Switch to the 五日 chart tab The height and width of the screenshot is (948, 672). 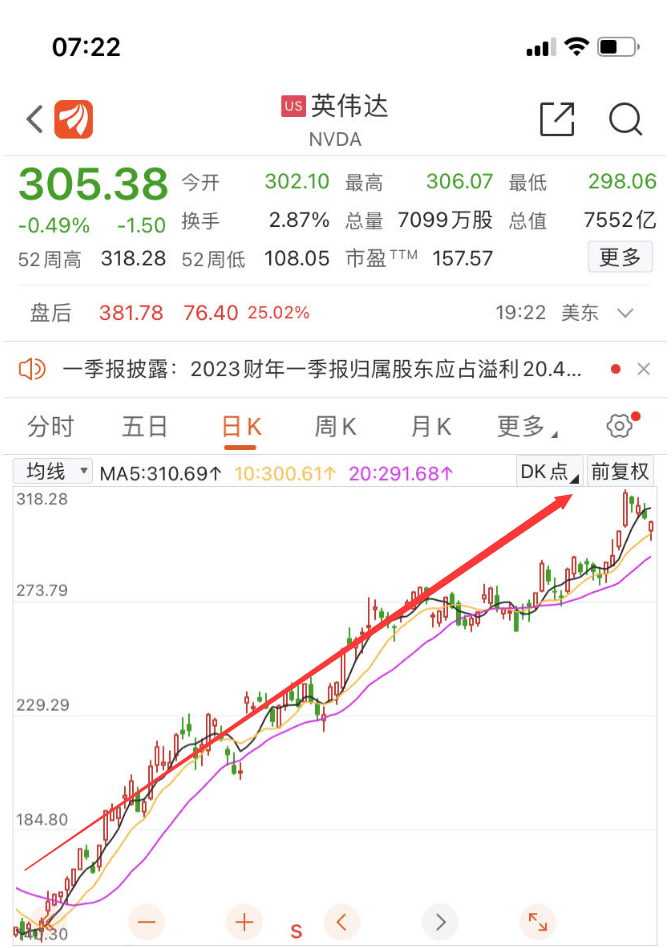pyautogui.click(x=144, y=427)
